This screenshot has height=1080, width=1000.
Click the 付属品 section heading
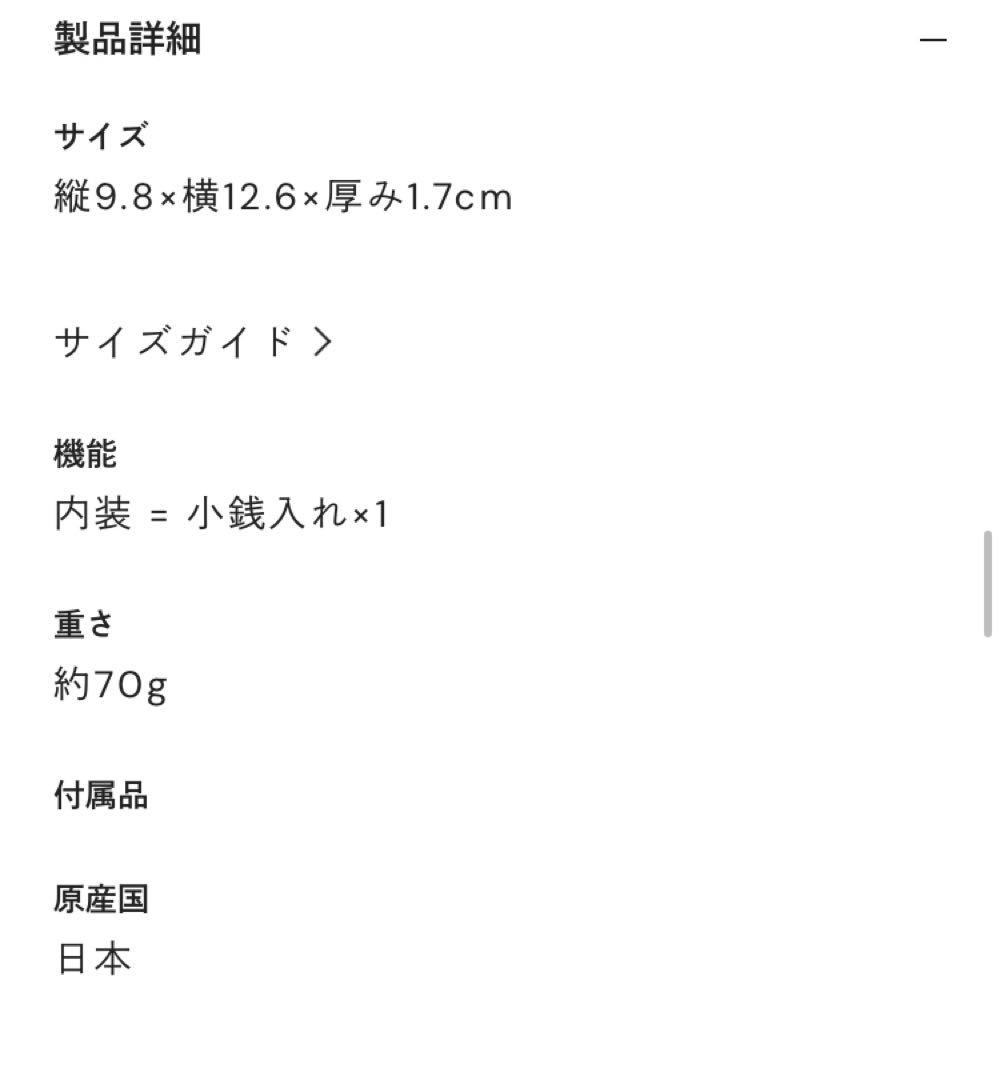click(x=100, y=797)
